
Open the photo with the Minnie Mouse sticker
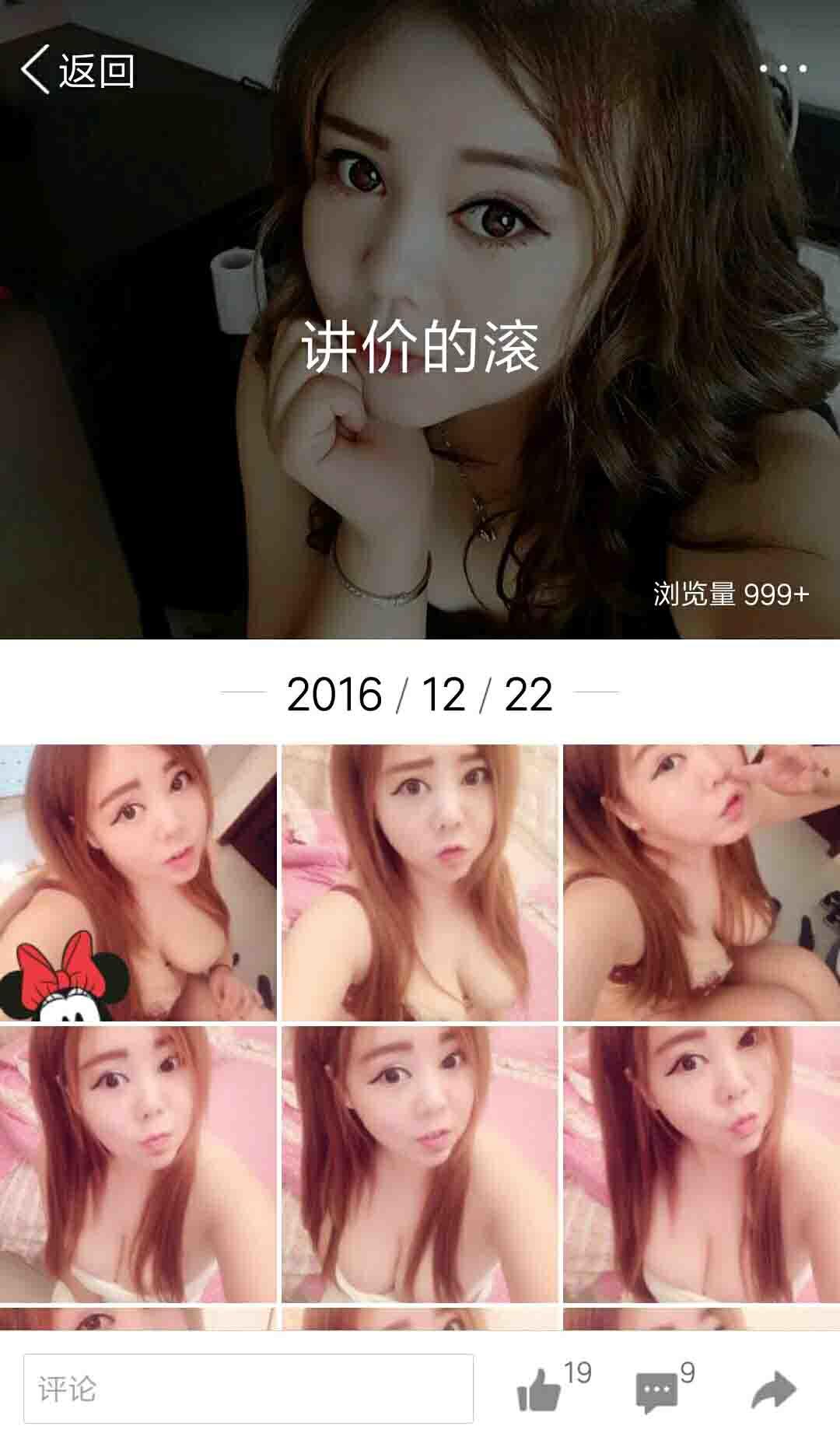pos(138,883)
